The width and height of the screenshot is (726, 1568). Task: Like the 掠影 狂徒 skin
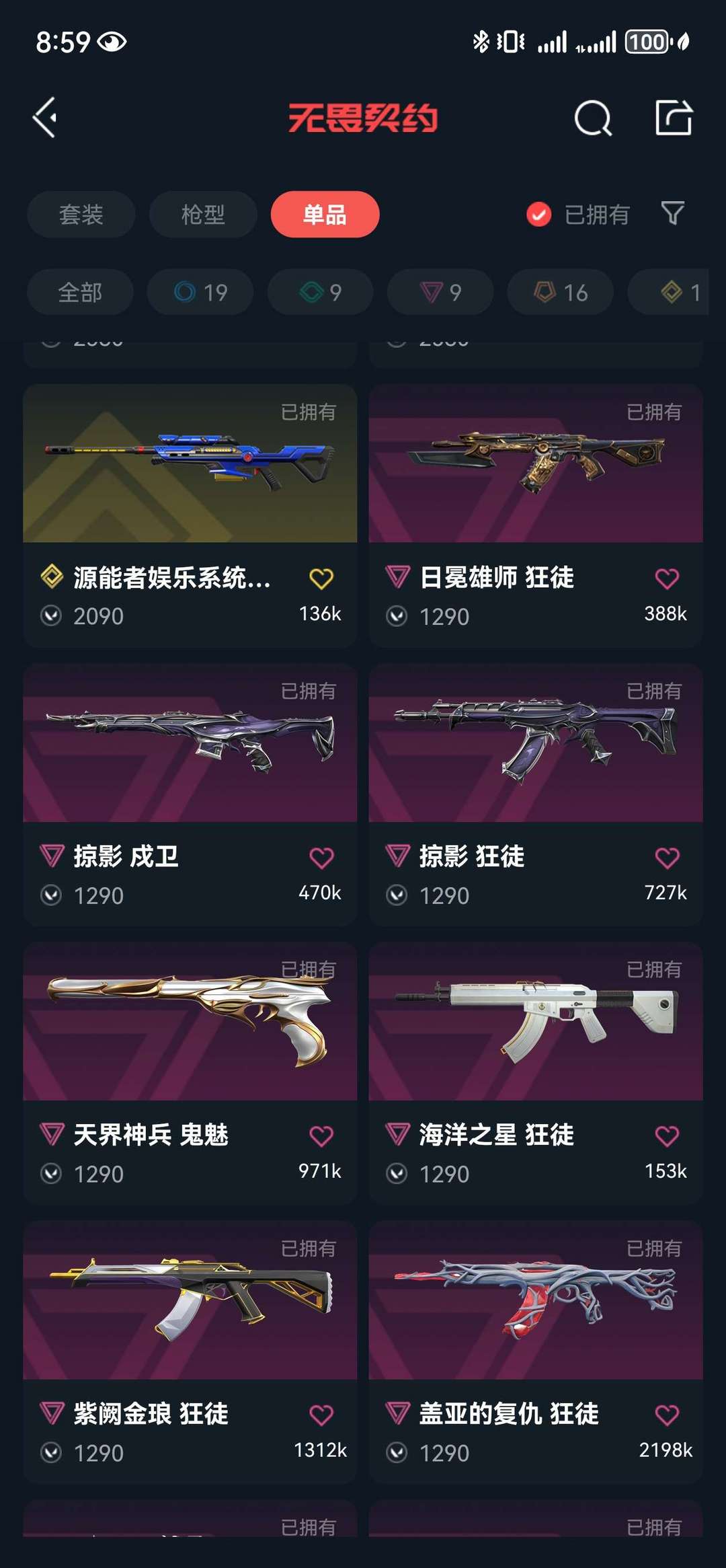[x=667, y=858]
